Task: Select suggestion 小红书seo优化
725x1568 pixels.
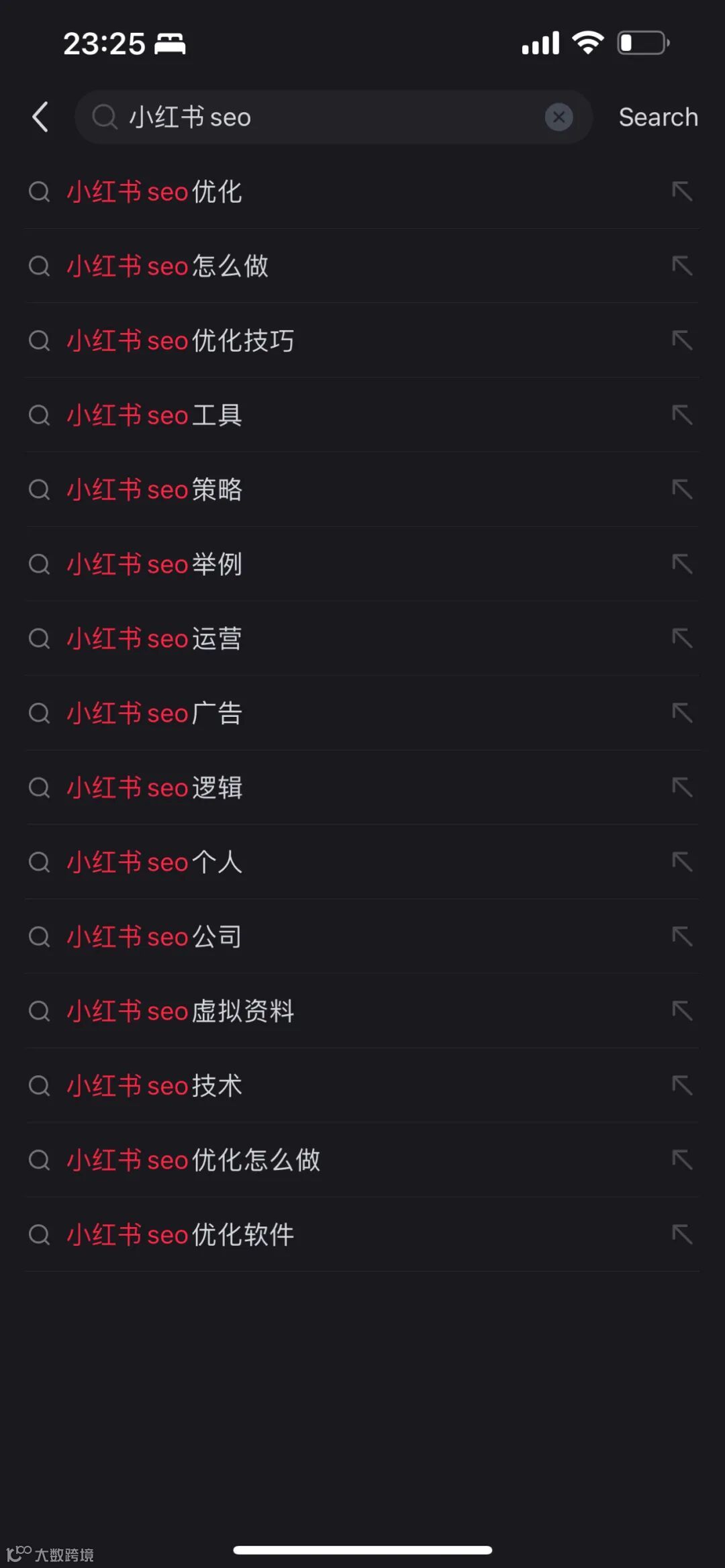Action: (154, 192)
